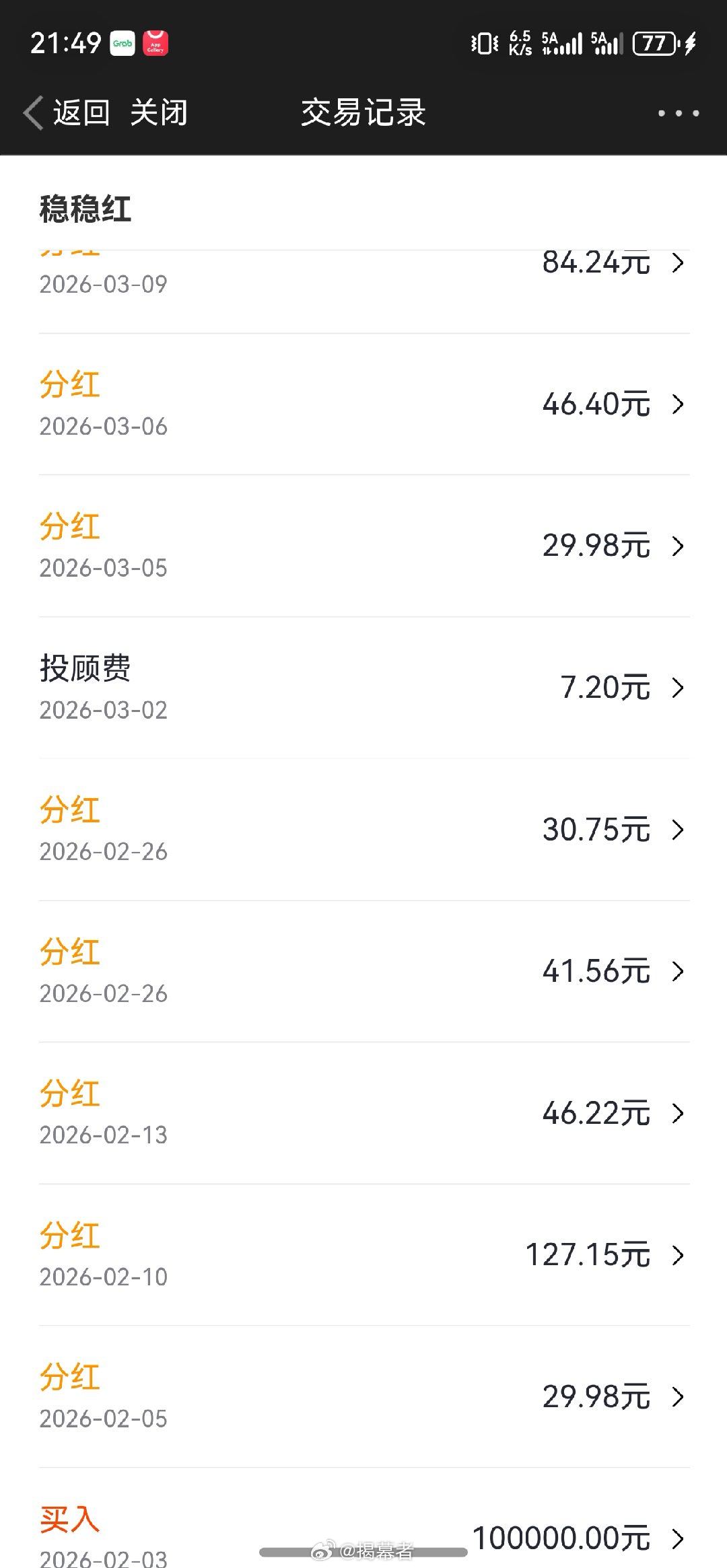Open the 127.15元 分红 record
Viewport: 727px width, 1568px height.
[363, 1255]
